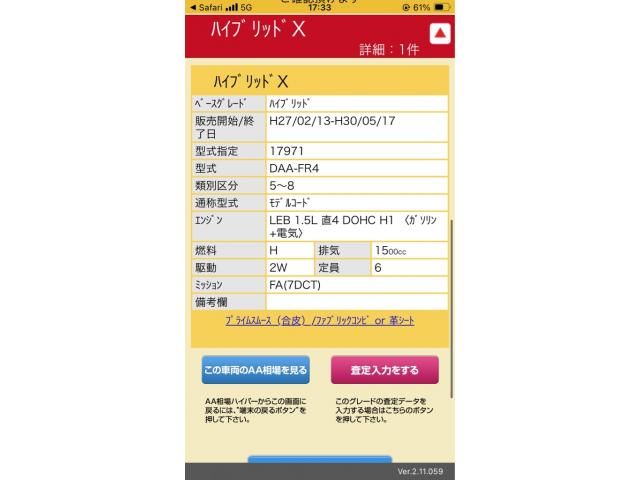The height and width of the screenshot is (480, 640).
Task: View AA market price for this vehicle
Action: (255, 370)
